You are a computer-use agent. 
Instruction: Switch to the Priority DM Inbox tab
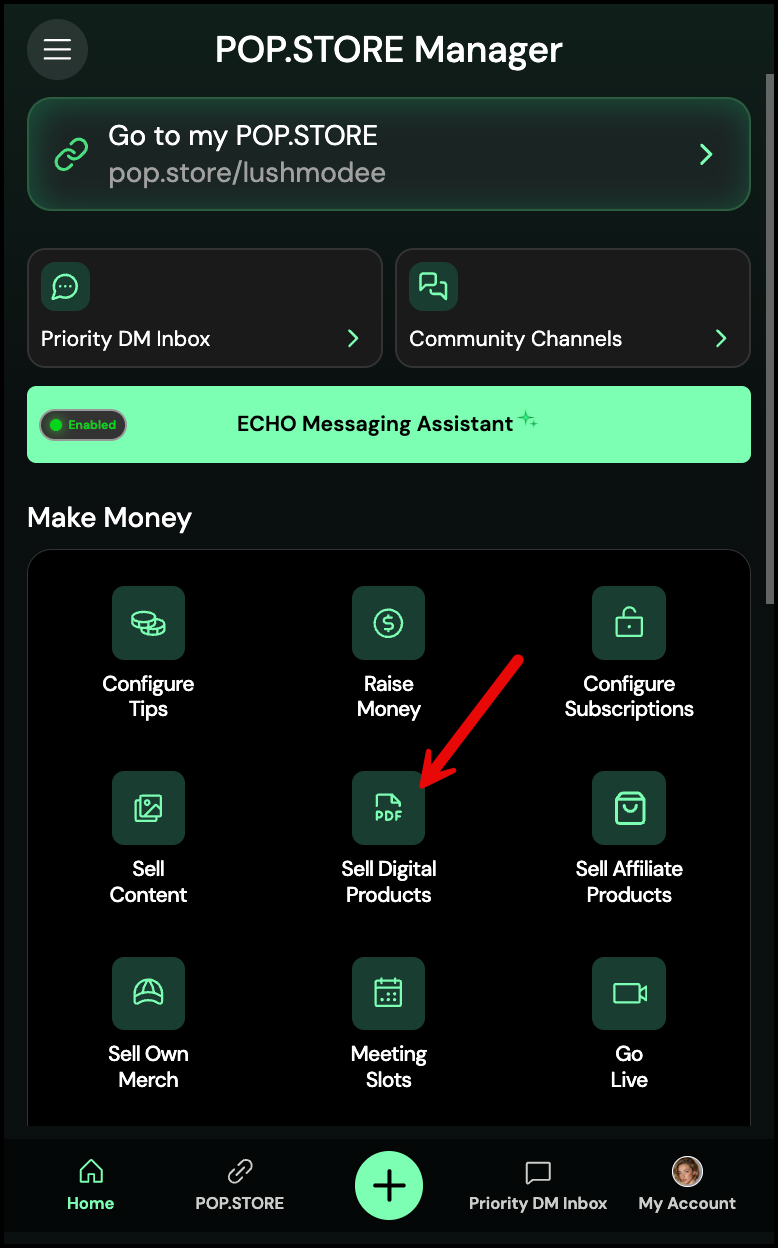click(538, 1186)
